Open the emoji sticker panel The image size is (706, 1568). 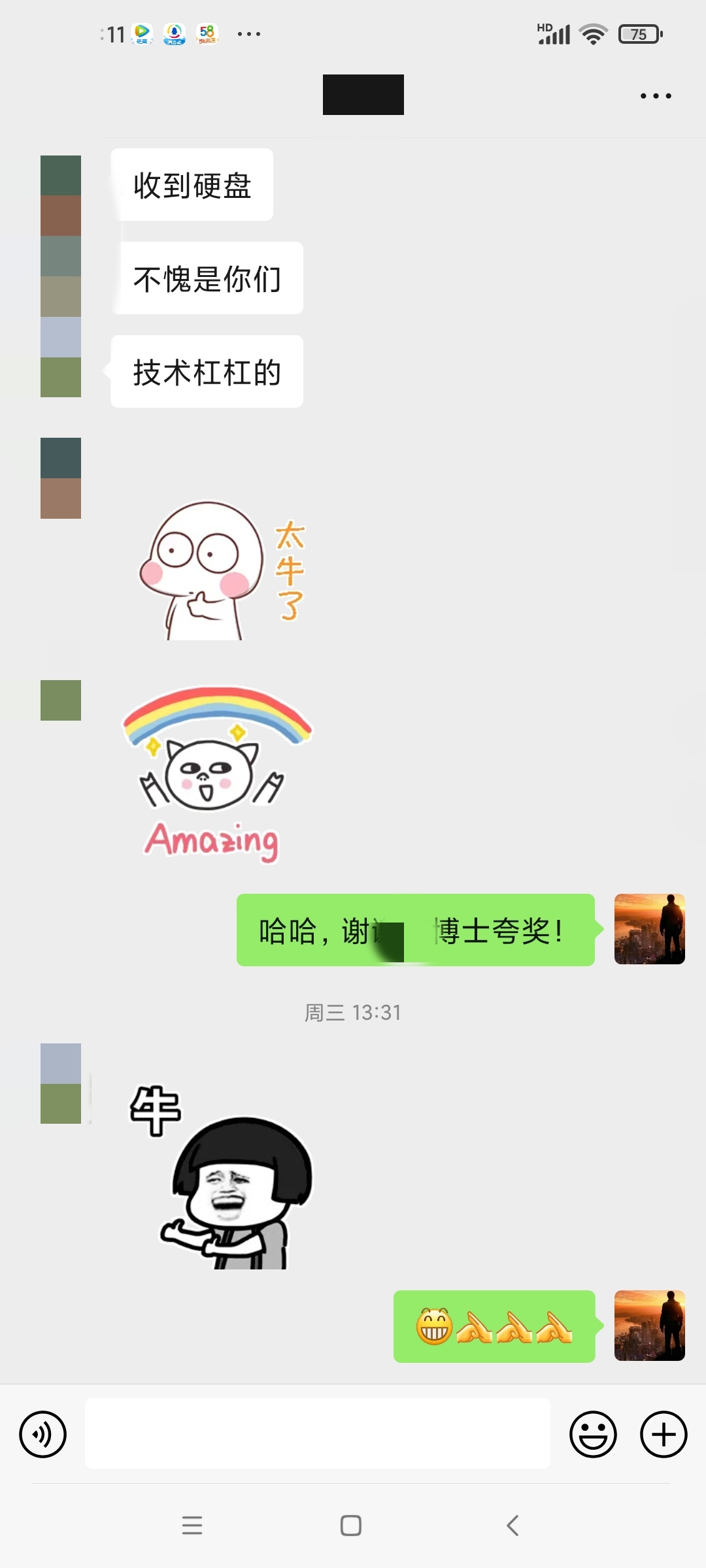(x=593, y=1434)
